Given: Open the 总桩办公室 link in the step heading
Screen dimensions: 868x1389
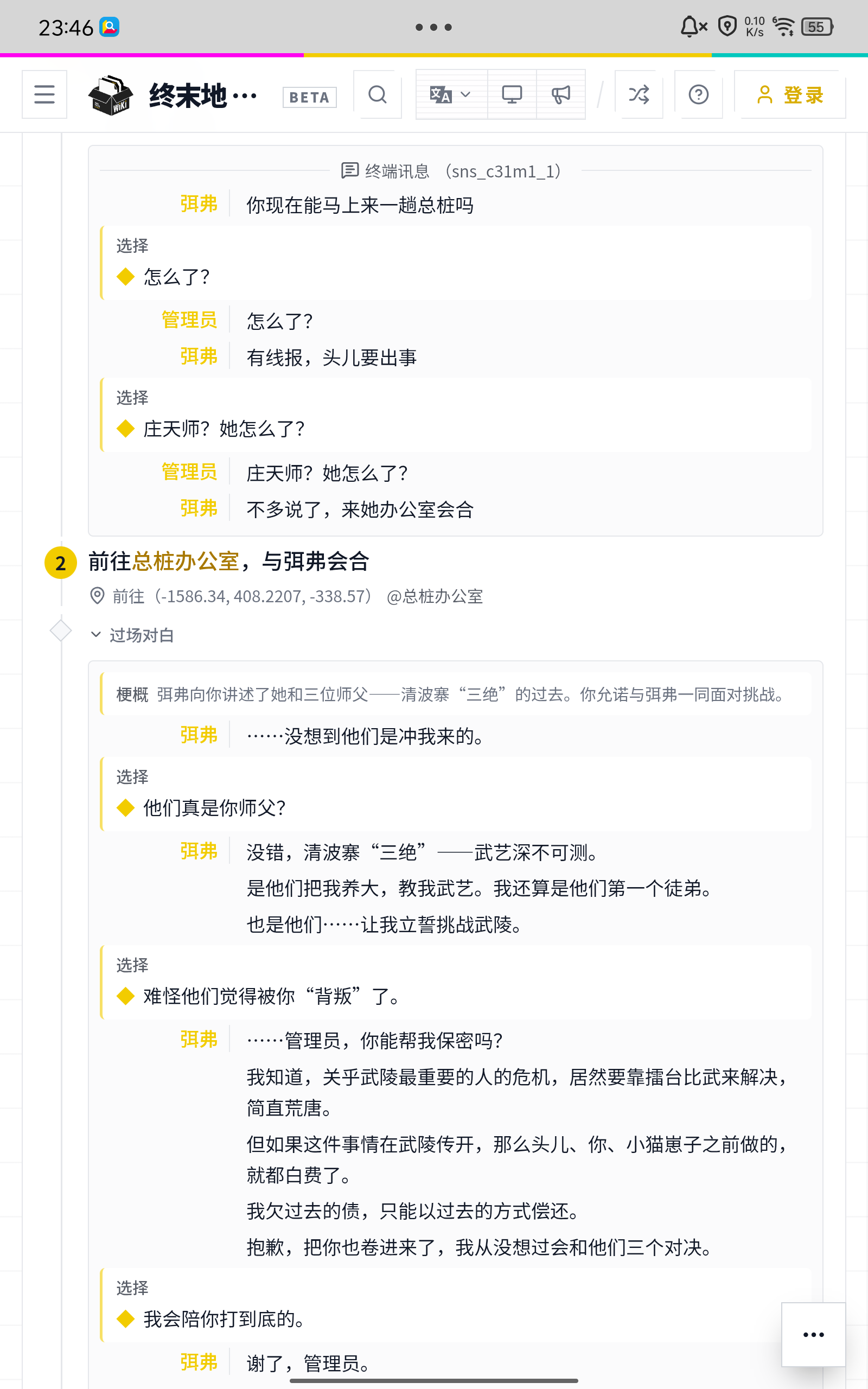Looking at the screenshot, I should point(186,562).
